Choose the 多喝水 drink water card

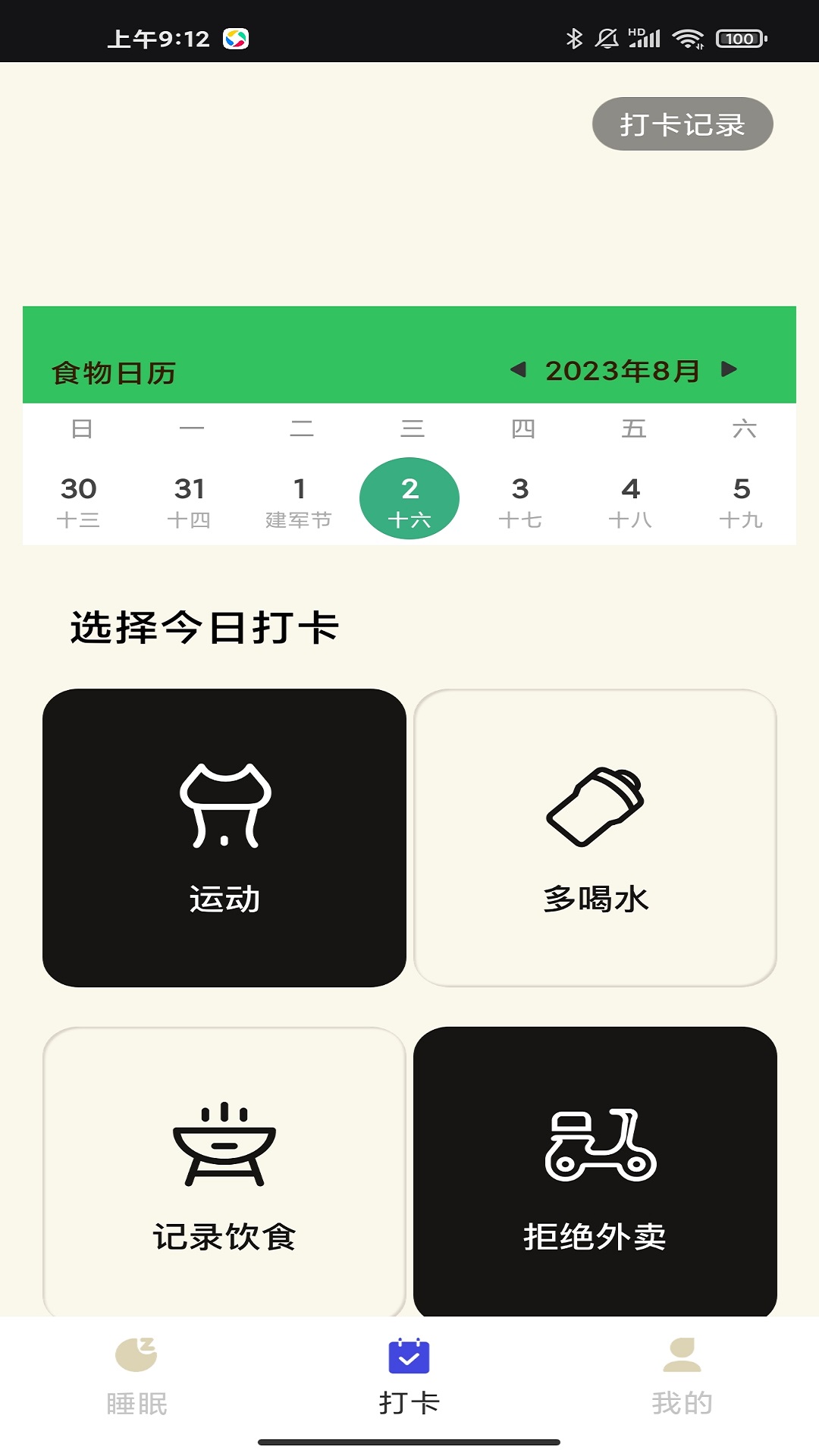(595, 837)
